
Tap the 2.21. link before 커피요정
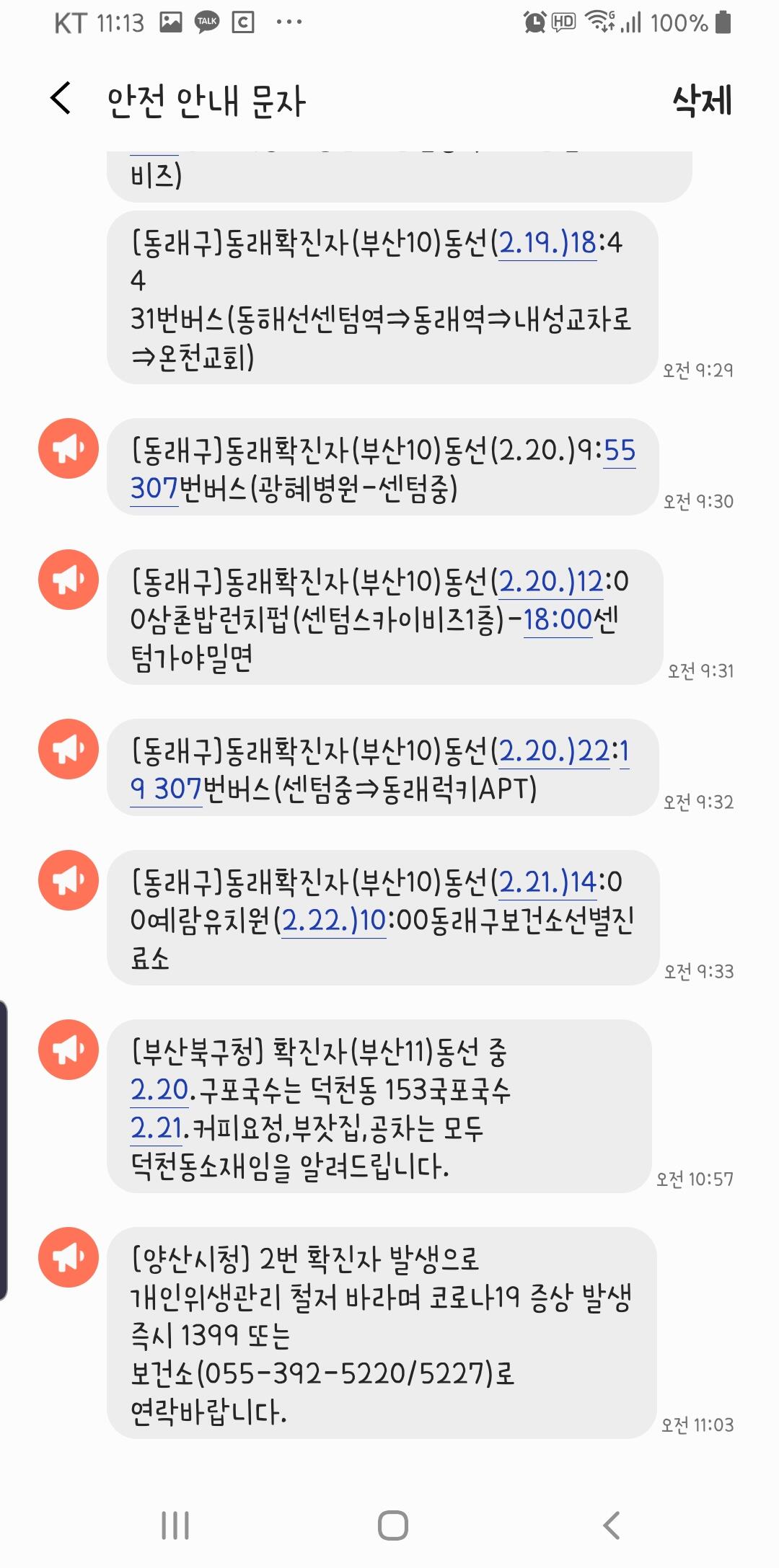pyautogui.click(x=157, y=1128)
